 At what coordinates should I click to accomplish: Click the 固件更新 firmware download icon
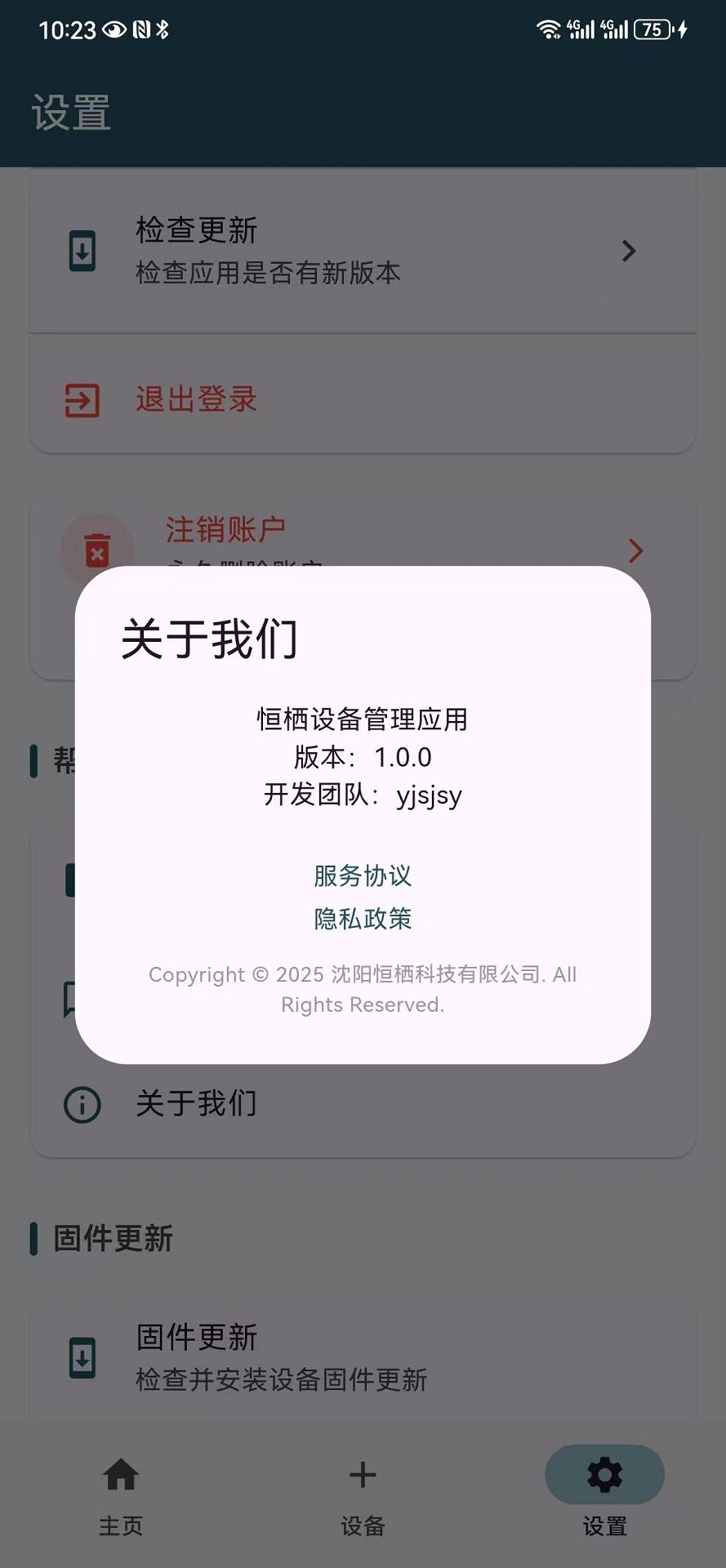82,1354
